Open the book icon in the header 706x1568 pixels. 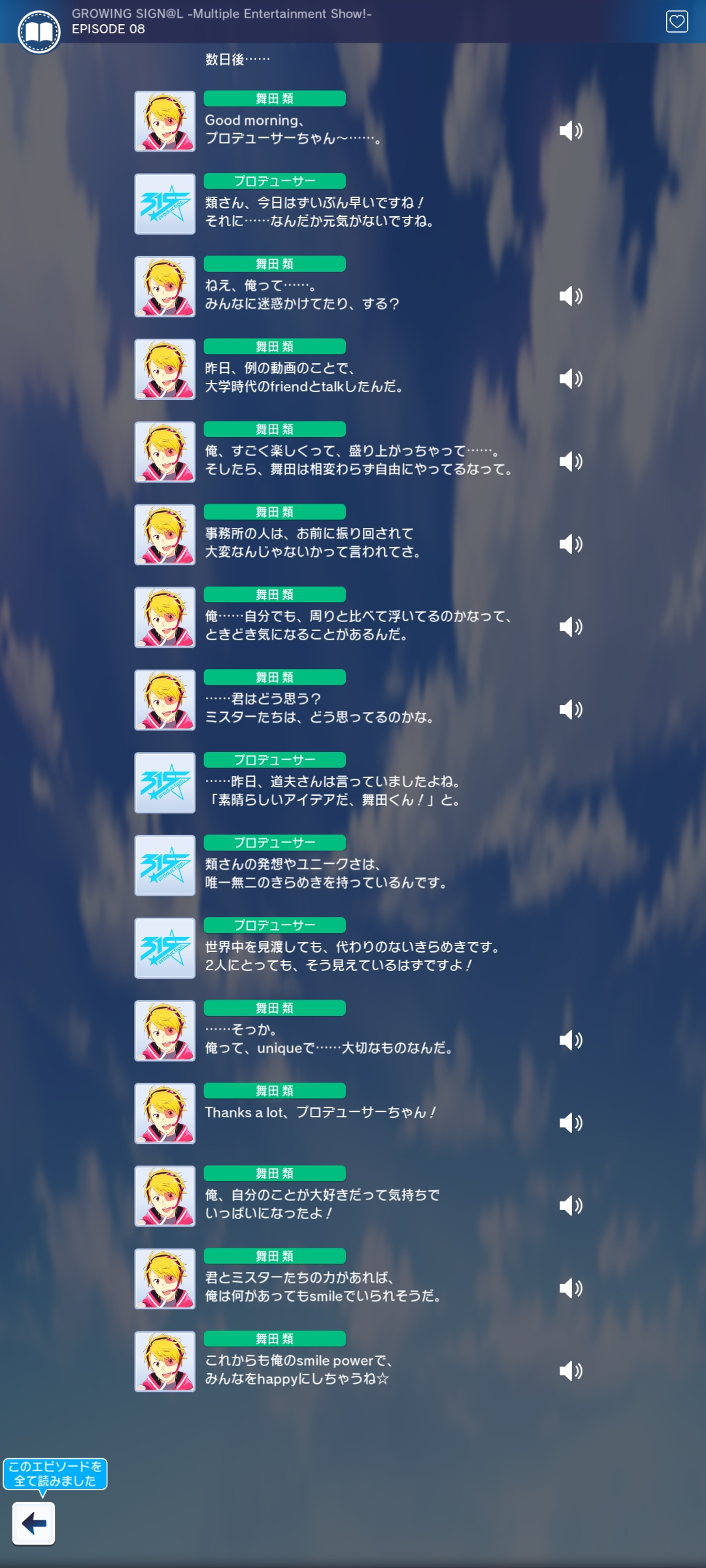tap(39, 31)
